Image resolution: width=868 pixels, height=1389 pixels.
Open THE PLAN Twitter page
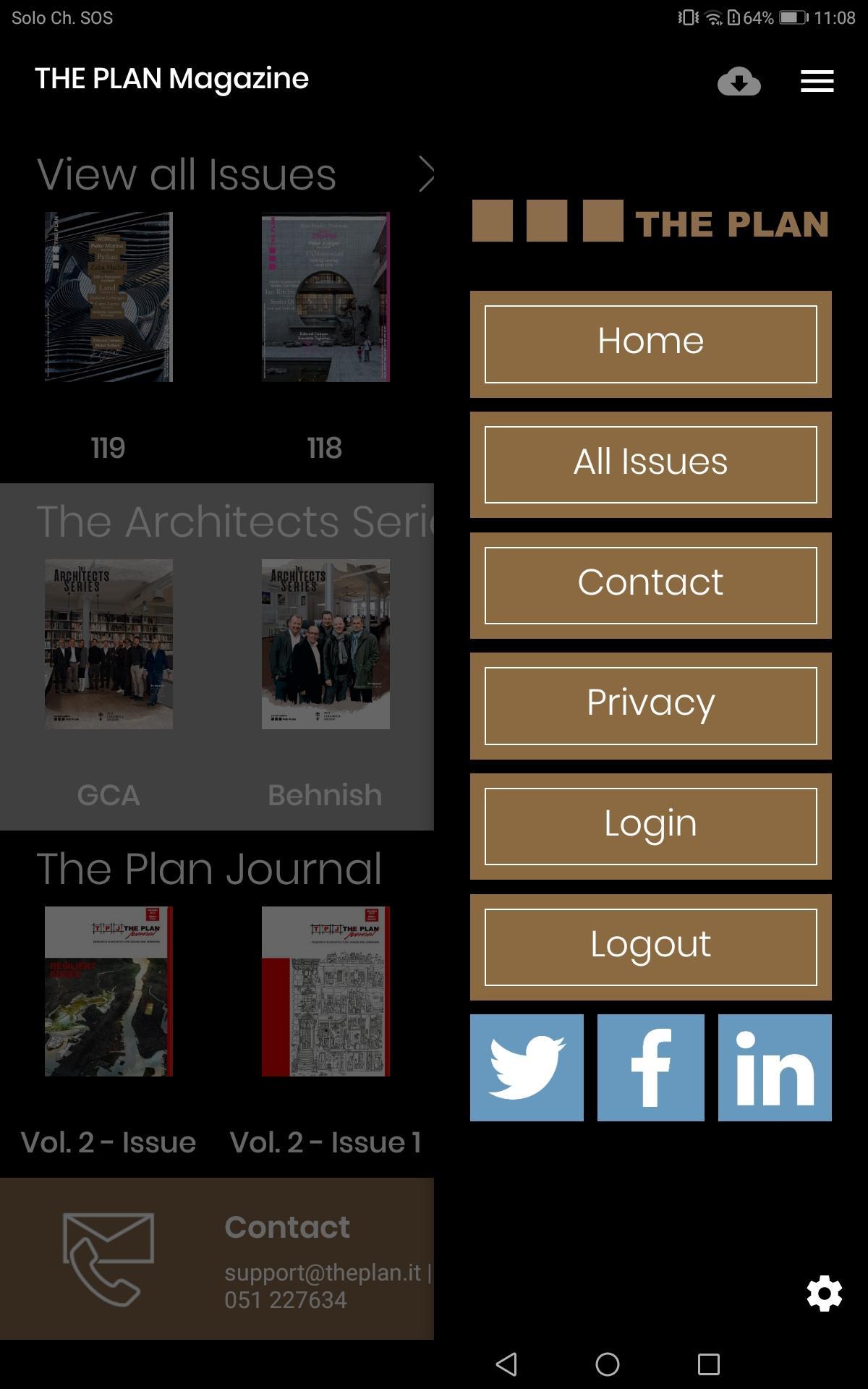coord(527,1067)
